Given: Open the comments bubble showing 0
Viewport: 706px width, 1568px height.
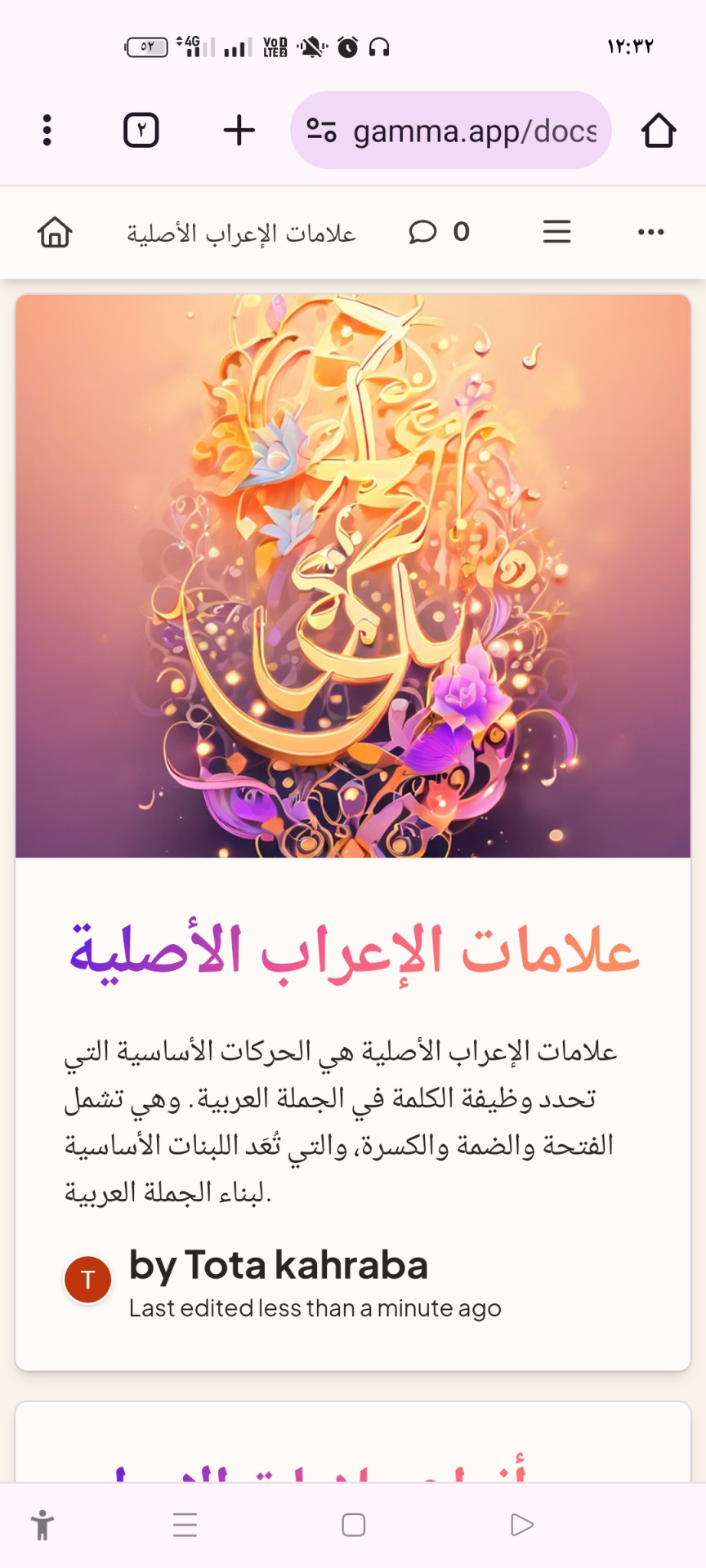Looking at the screenshot, I should point(439,233).
